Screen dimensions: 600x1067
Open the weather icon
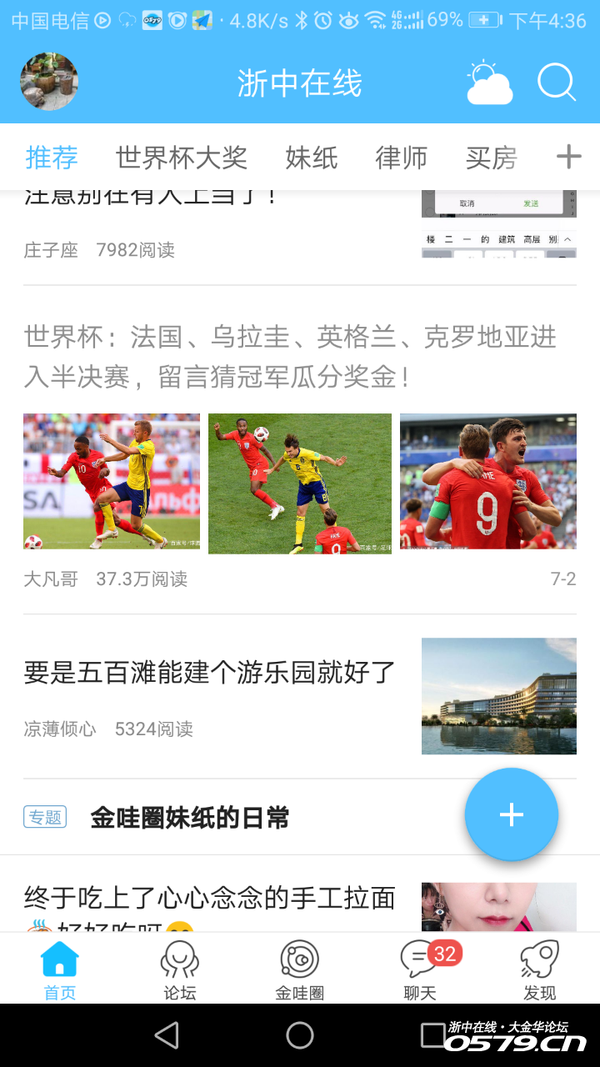pyautogui.click(x=489, y=83)
